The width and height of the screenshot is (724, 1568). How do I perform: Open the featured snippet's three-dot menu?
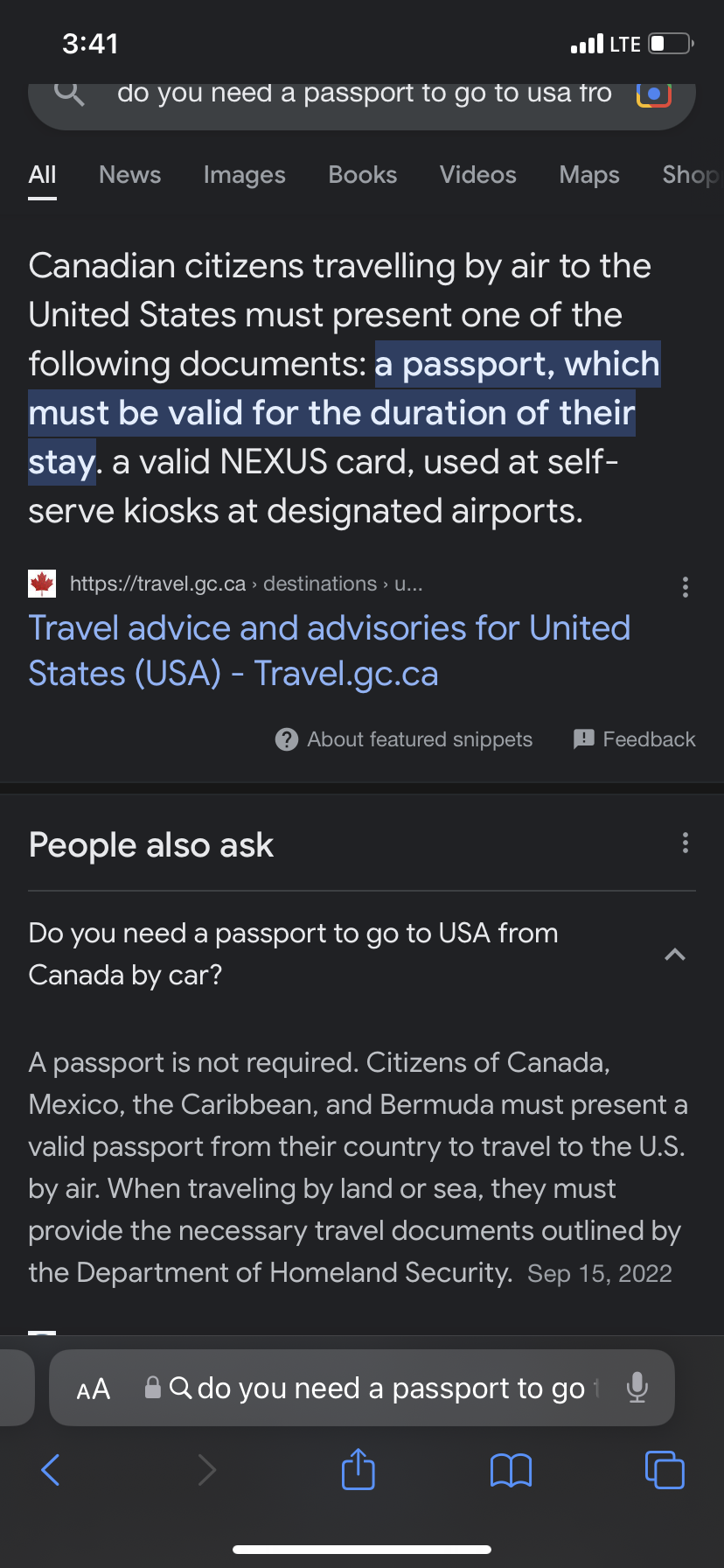686,587
